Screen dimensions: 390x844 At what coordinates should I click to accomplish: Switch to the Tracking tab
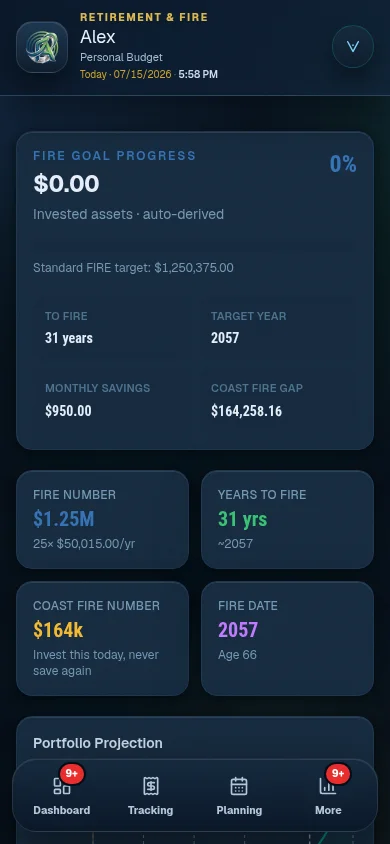click(x=151, y=796)
